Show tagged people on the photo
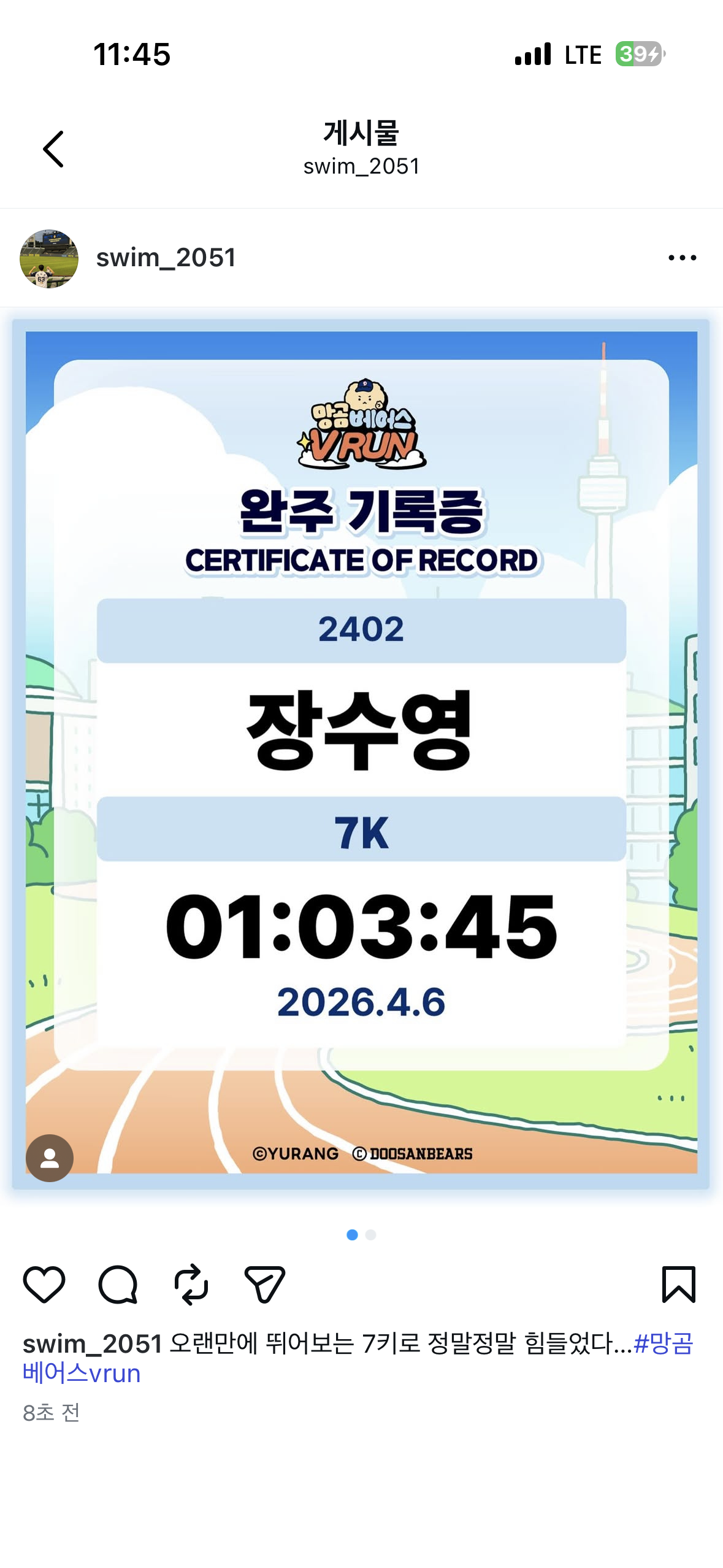This screenshot has width=723, height=1568. (50, 1157)
